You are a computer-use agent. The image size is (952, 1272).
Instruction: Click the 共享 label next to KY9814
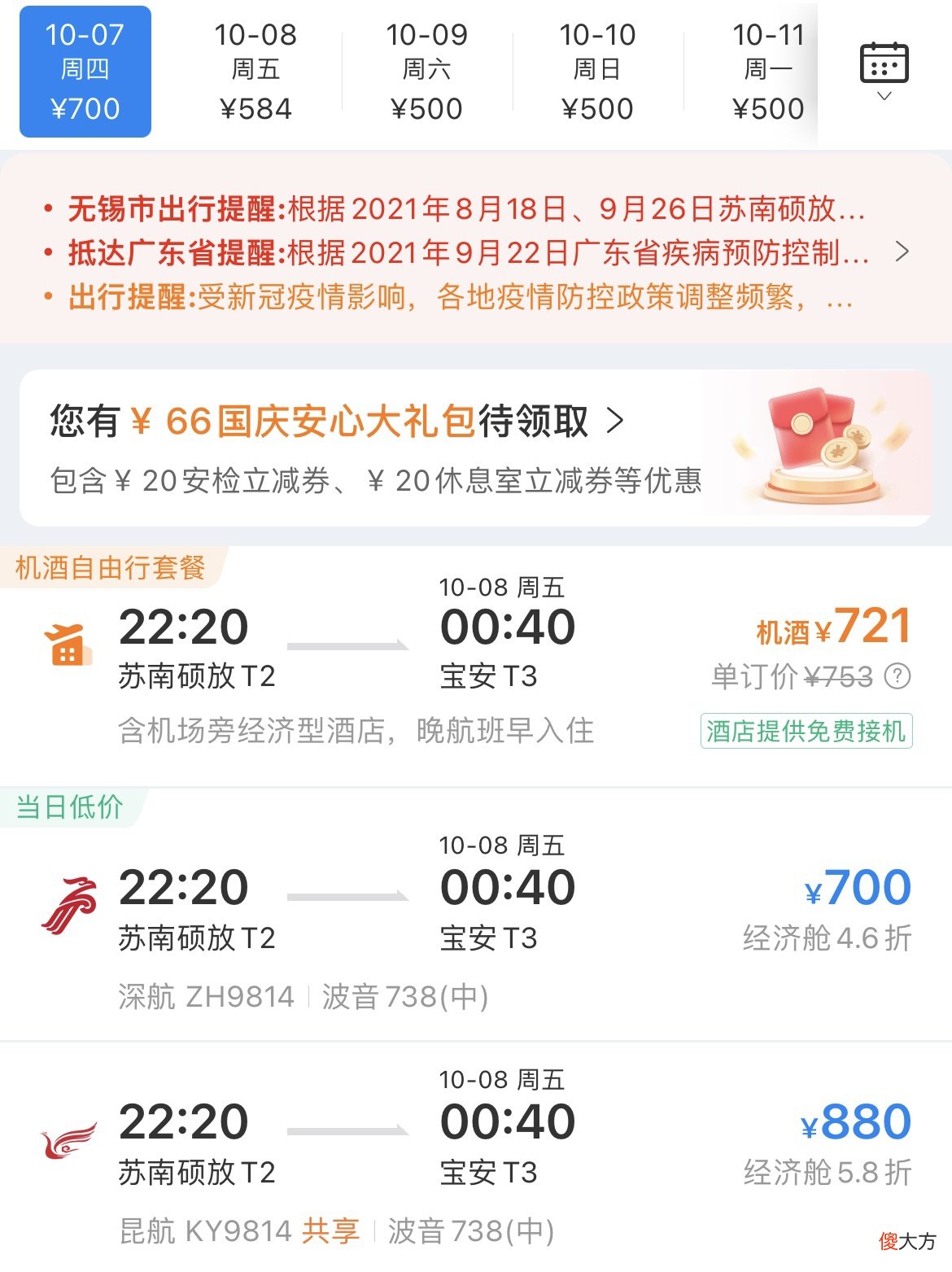(x=331, y=1233)
